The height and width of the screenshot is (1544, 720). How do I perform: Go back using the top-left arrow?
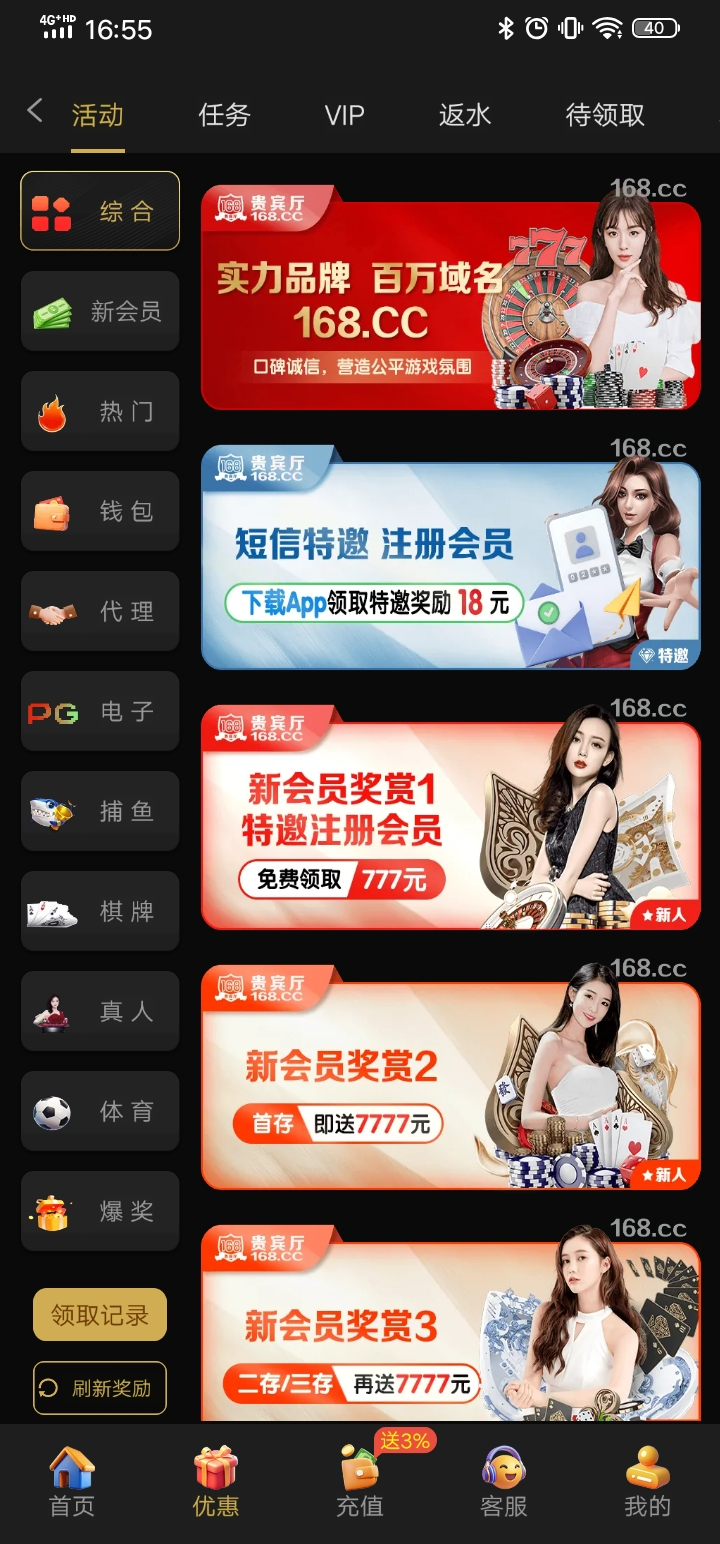[x=35, y=111]
